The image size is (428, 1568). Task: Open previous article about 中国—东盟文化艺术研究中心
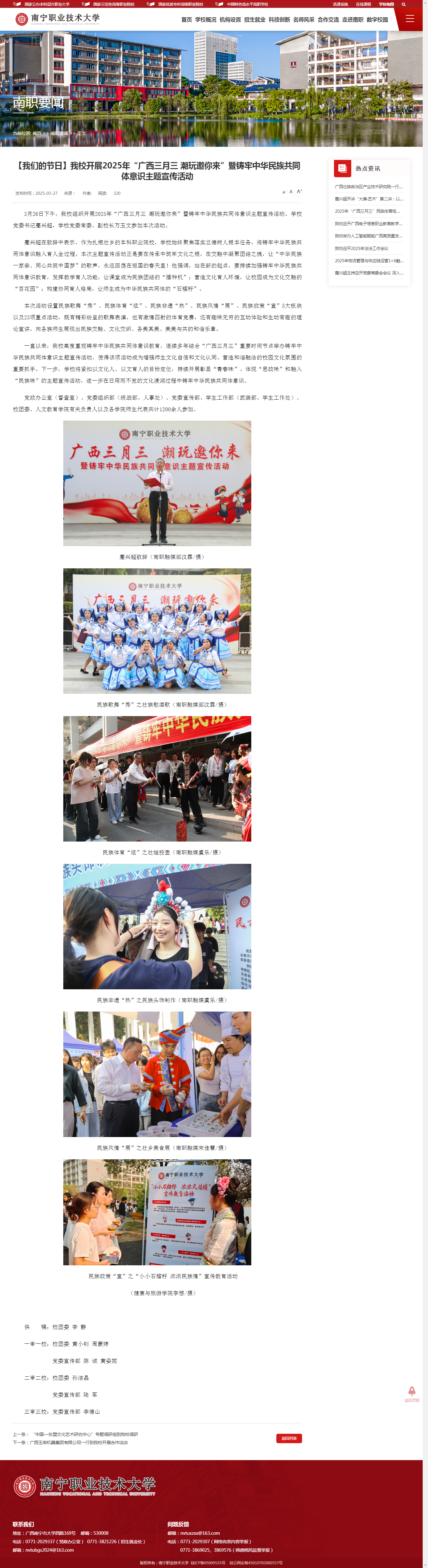85,1434
